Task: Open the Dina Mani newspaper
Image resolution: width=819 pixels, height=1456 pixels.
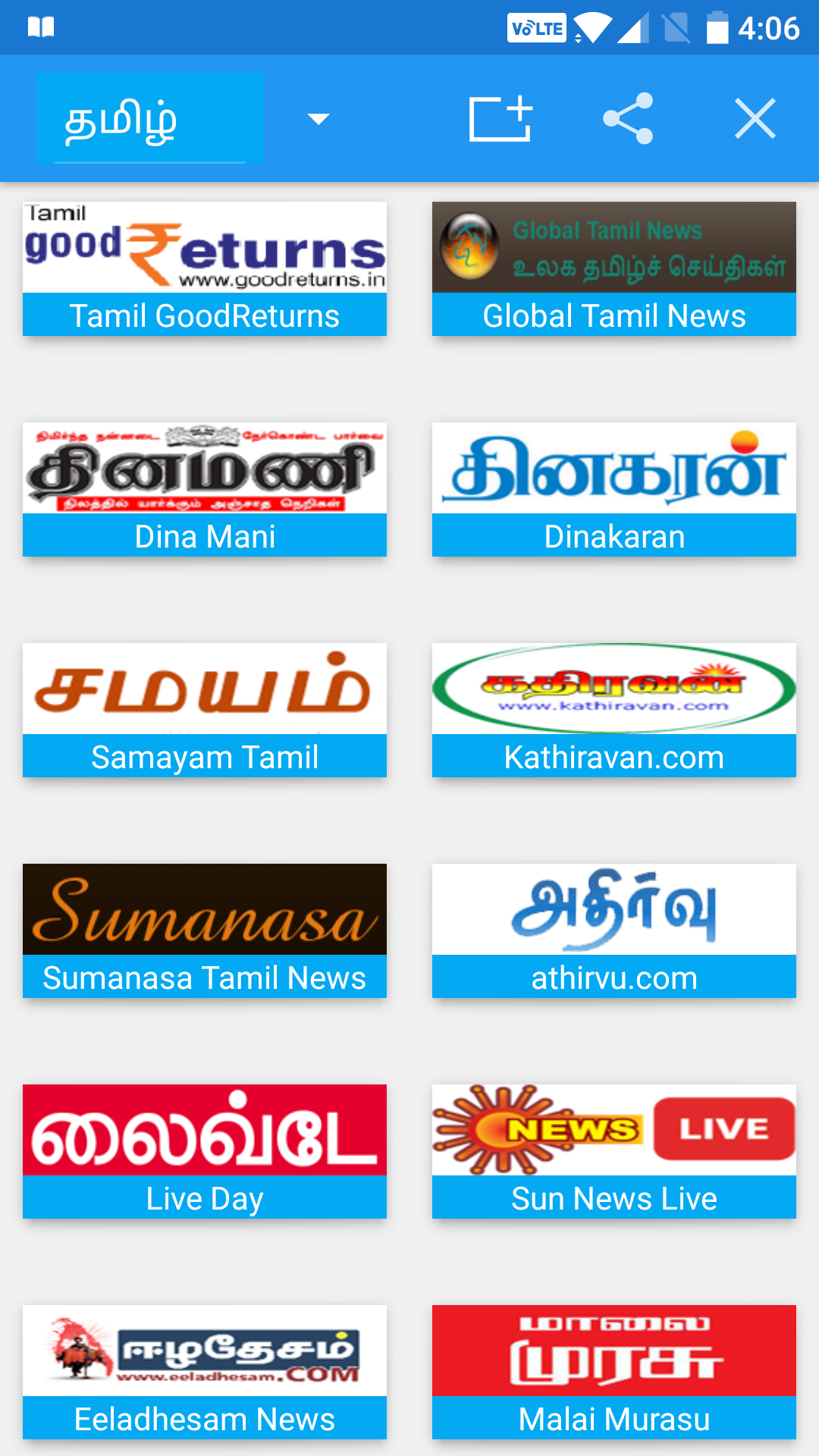Action: coord(205,489)
